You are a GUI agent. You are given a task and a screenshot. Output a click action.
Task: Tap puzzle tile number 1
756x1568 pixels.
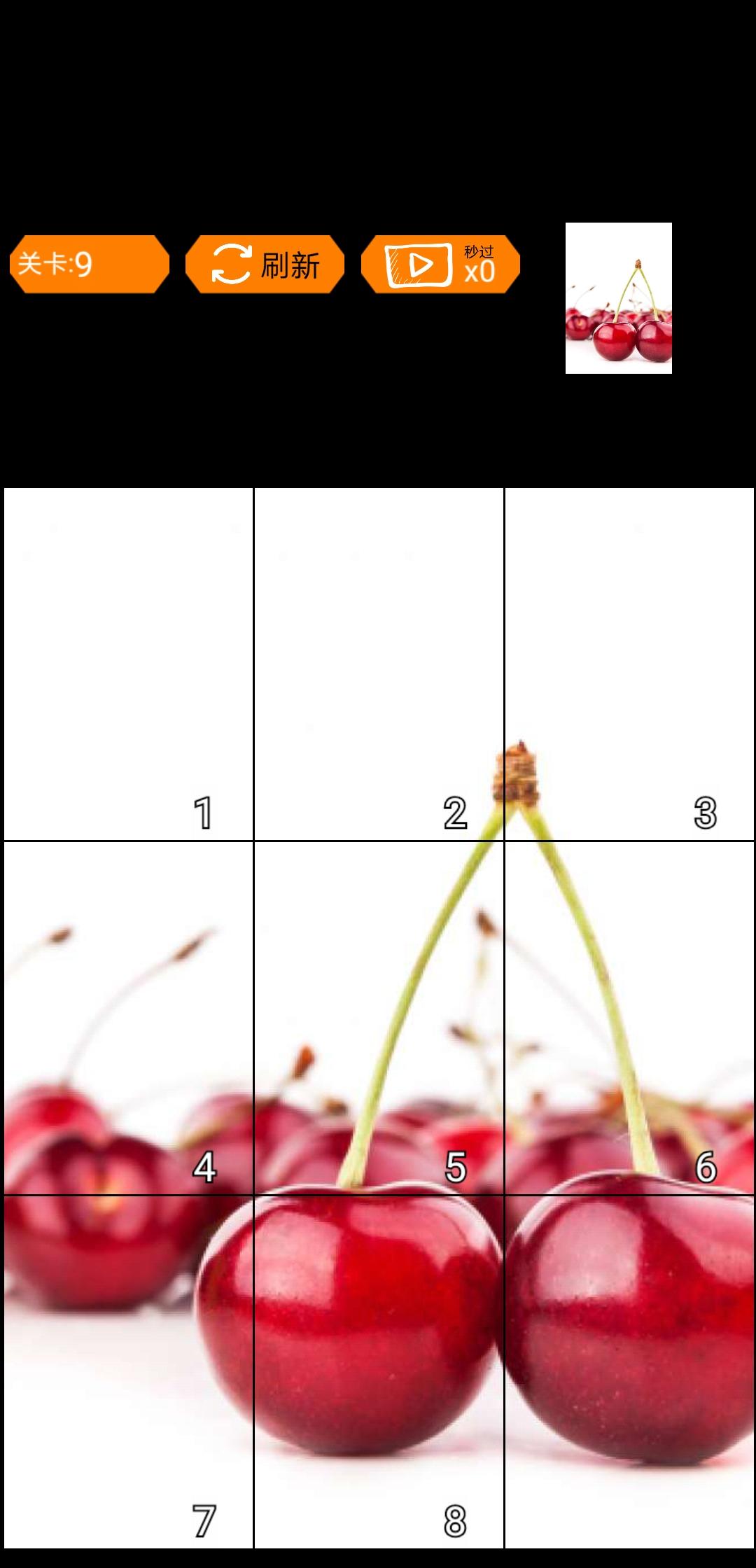point(128,664)
